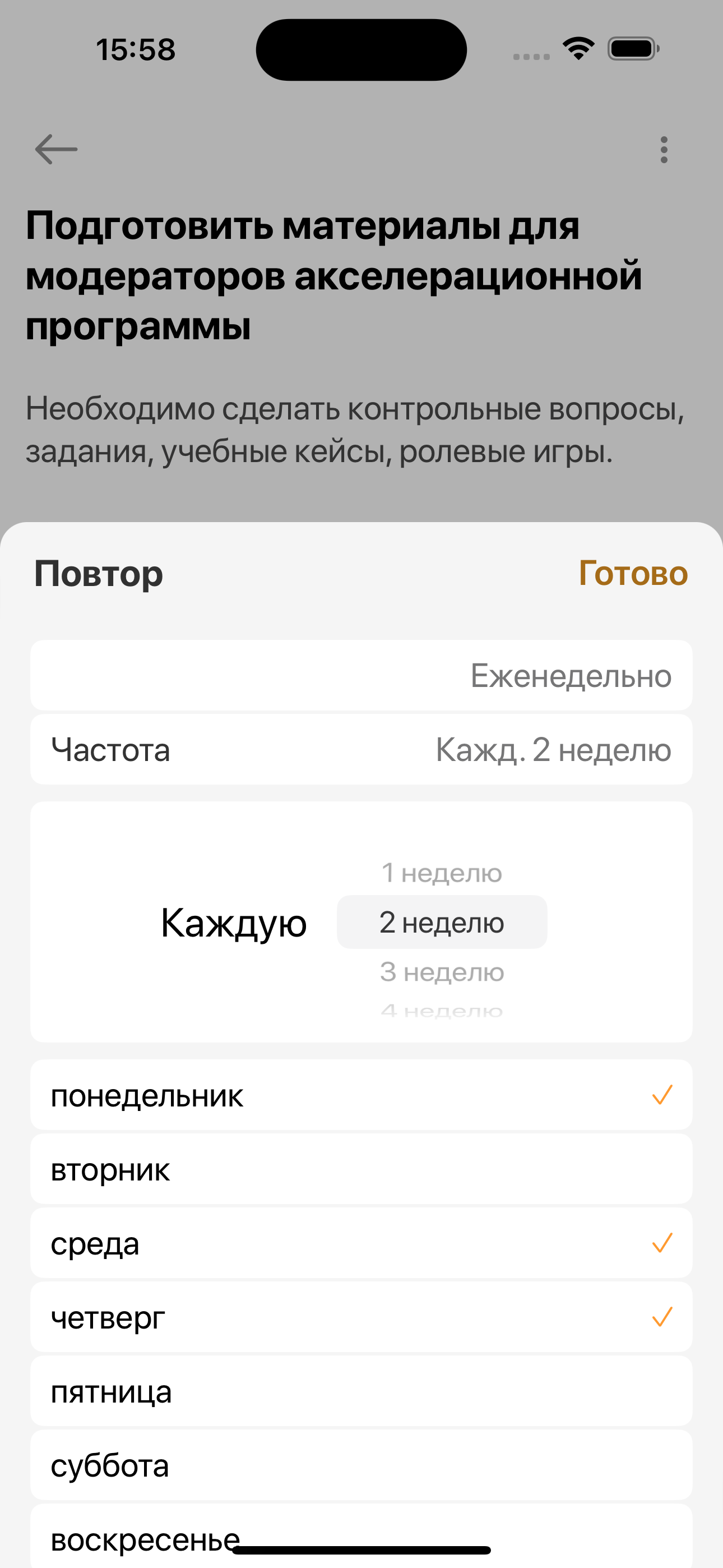The width and height of the screenshot is (723, 1568).
Task: Tap Готово to confirm repeat settings
Action: [632, 573]
